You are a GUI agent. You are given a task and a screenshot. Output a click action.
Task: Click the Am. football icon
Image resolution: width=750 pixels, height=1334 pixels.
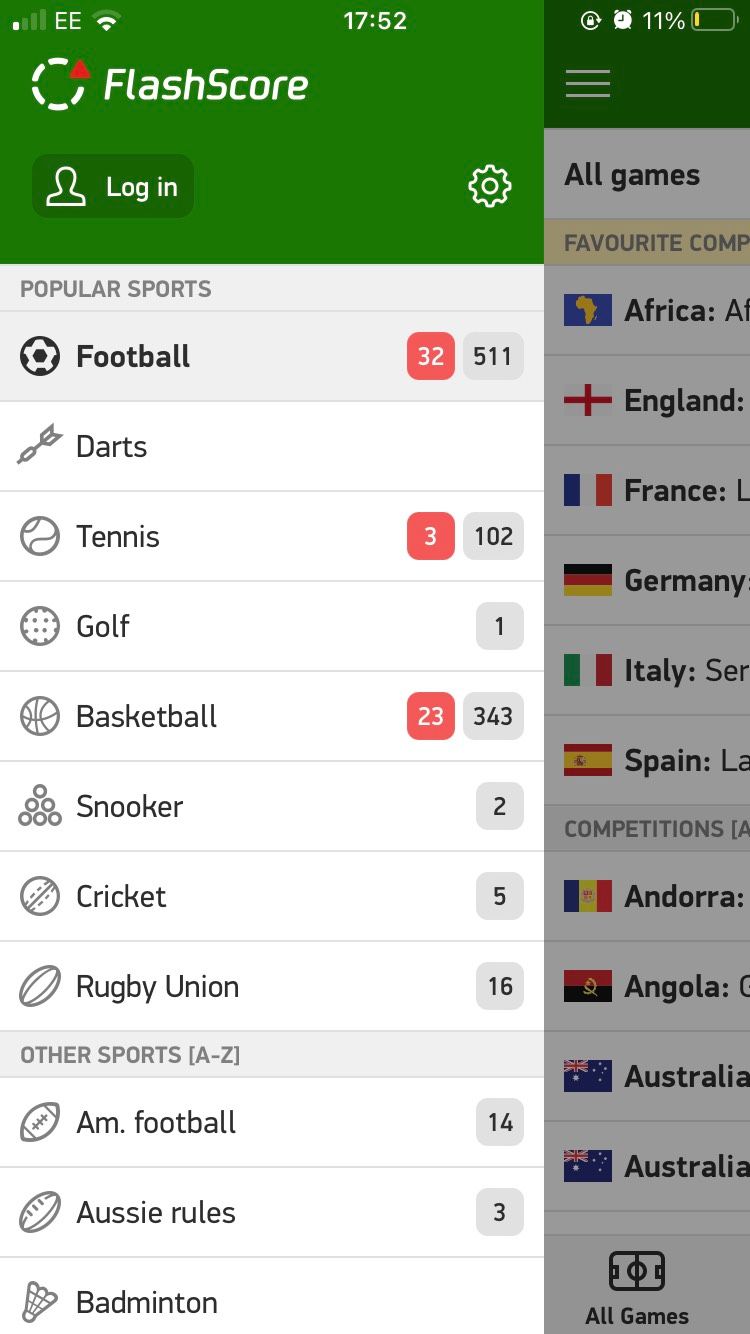pyautogui.click(x=38, y=1122)
